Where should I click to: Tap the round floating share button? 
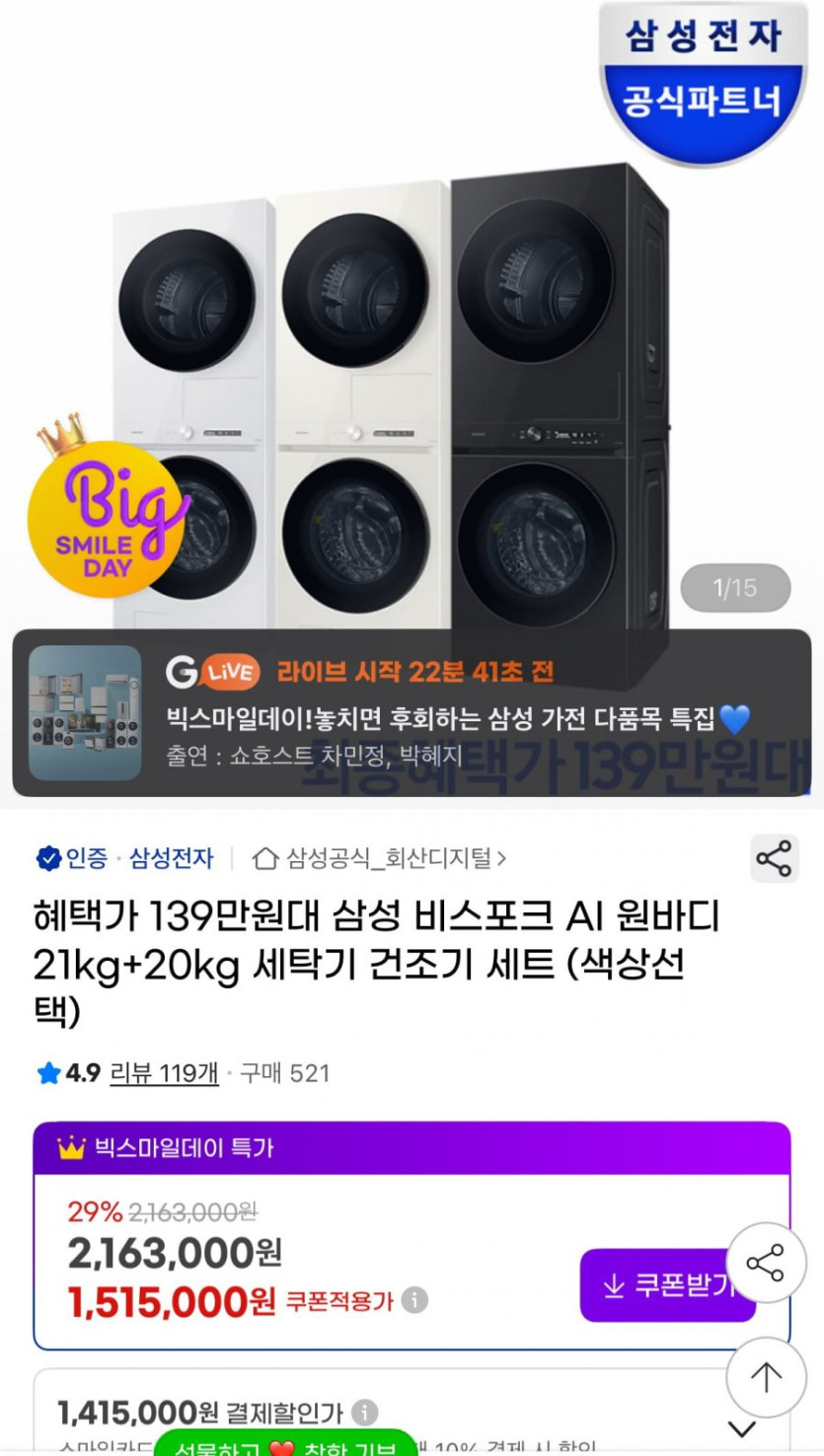766,1263
